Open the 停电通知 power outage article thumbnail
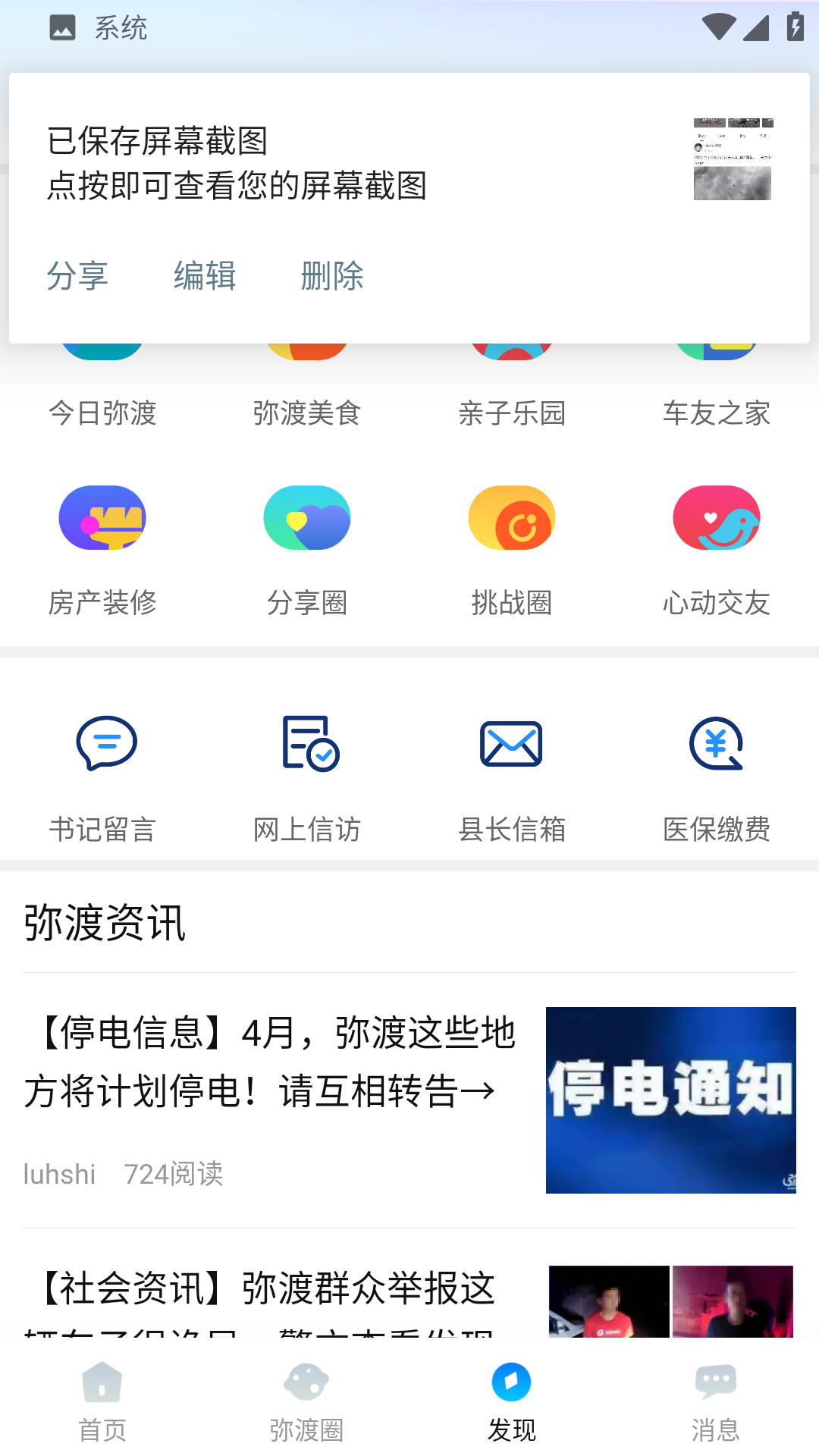Screen dimensions: 819x1456 [x=670, y=1099]
